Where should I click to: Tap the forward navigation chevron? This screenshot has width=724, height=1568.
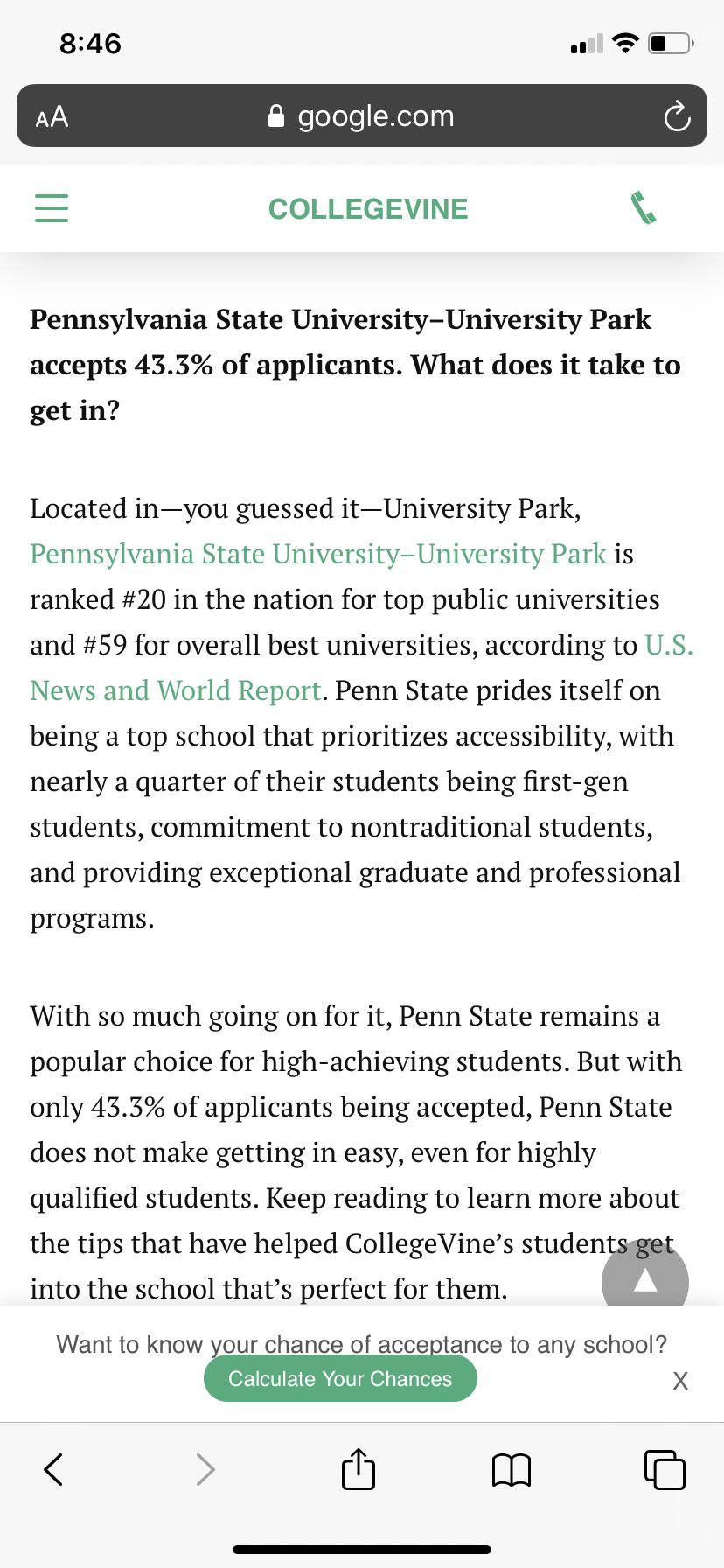click(205, 1469)
